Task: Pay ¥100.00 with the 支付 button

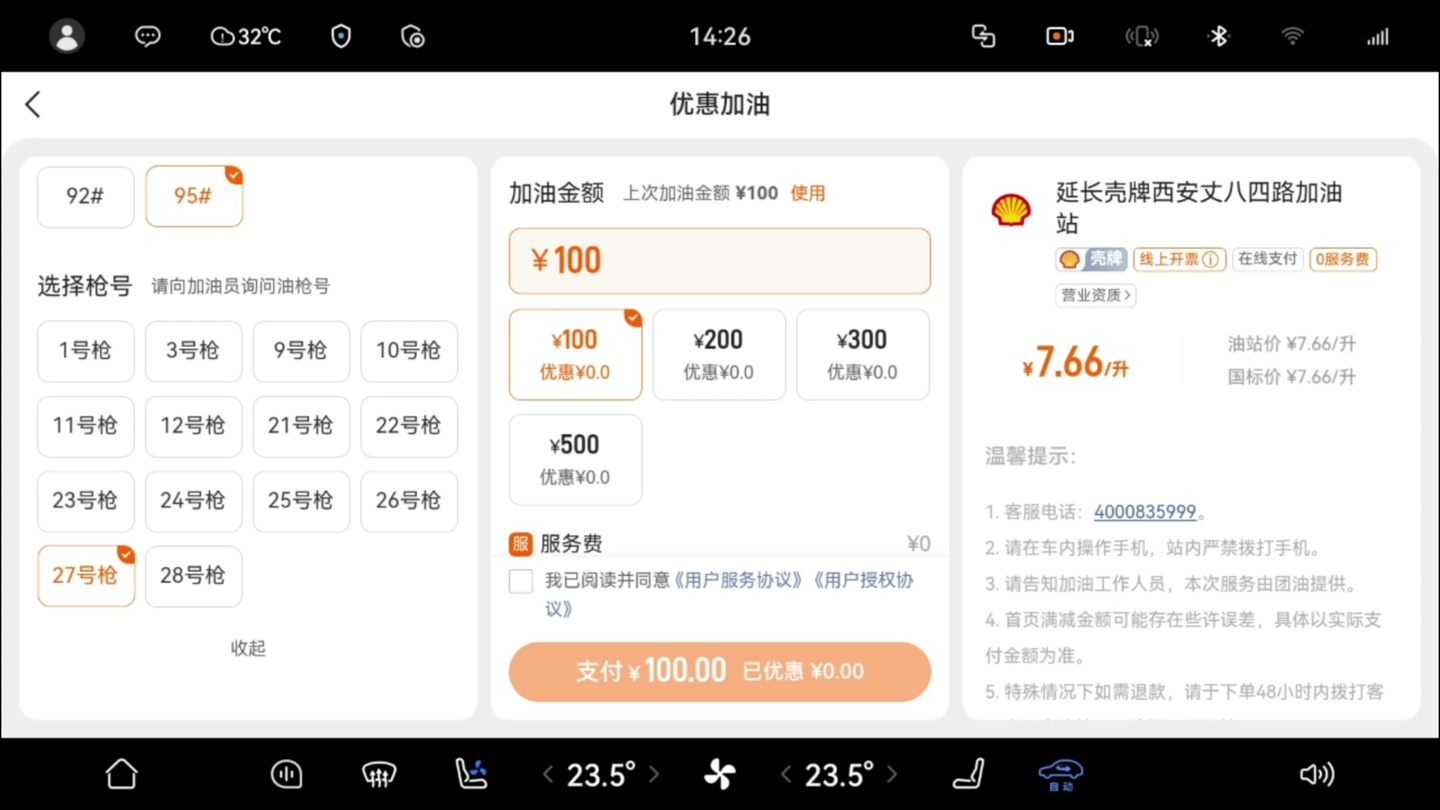Action: point(719,671)
